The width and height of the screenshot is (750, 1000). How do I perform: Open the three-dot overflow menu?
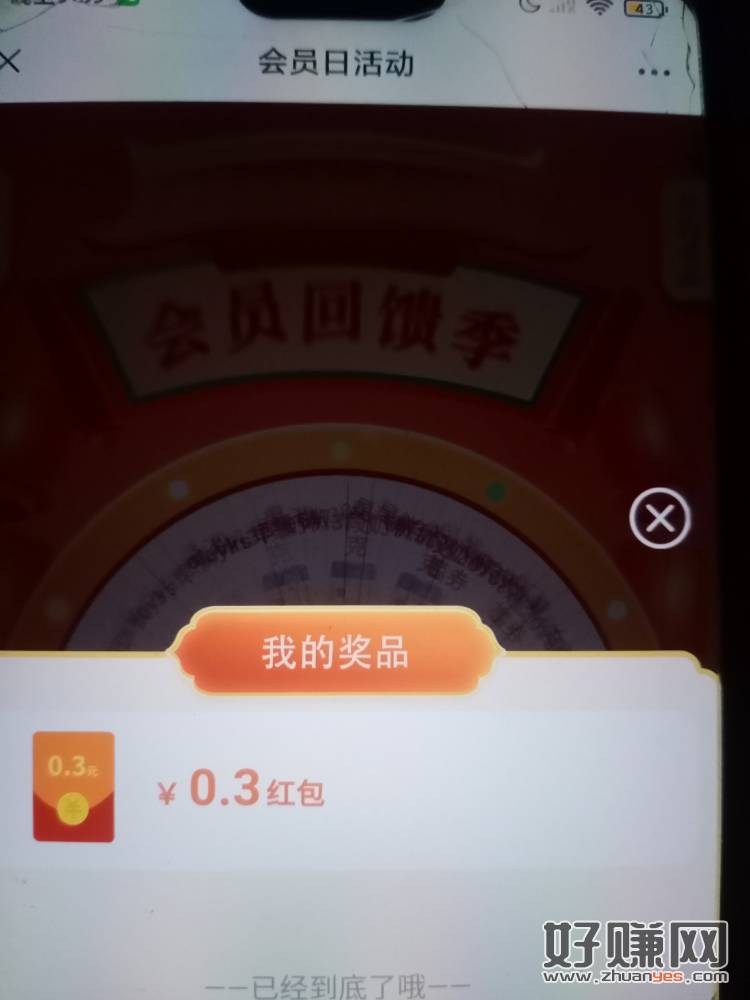pos(654,70)
